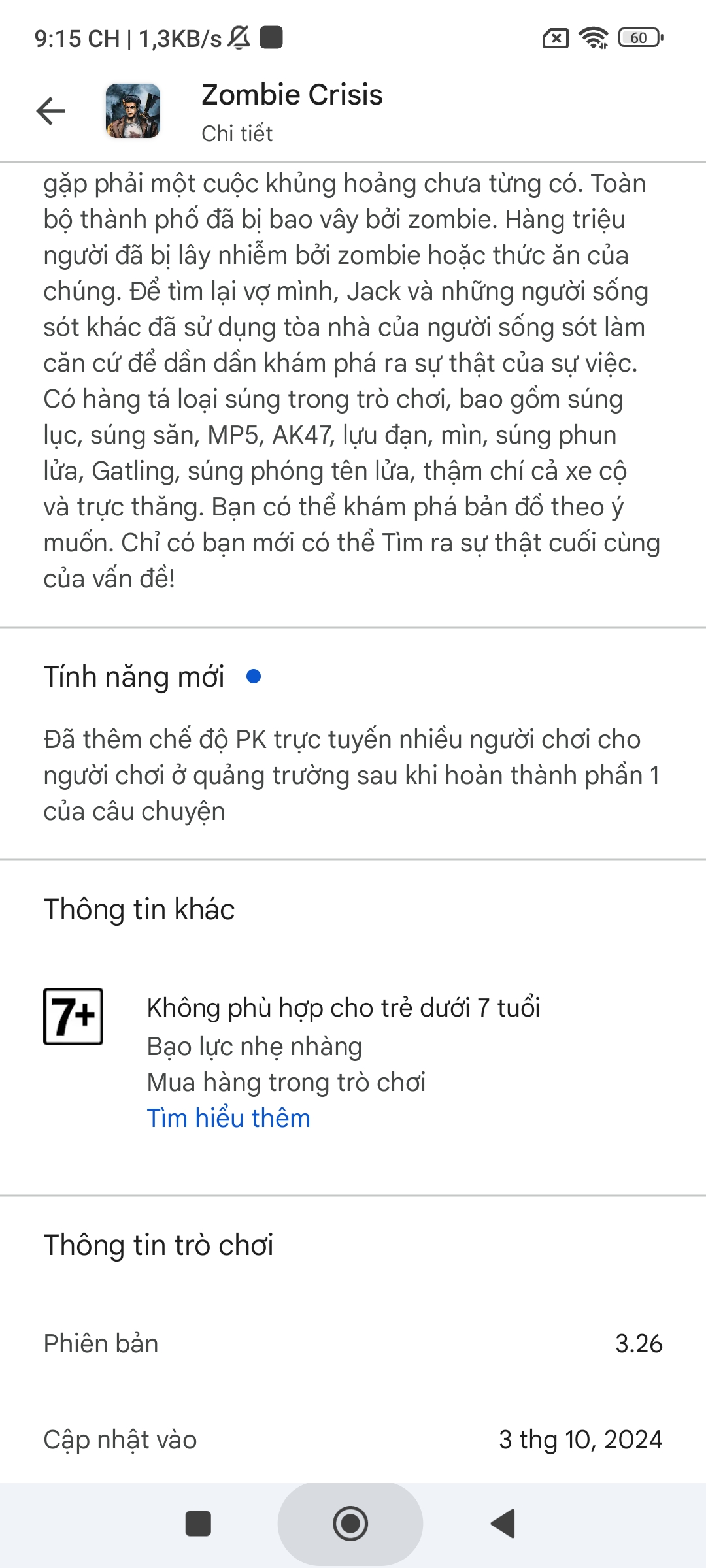Tap the system back triangle button
Screen dimensions: 706x1568
[x=503, y=1524]
